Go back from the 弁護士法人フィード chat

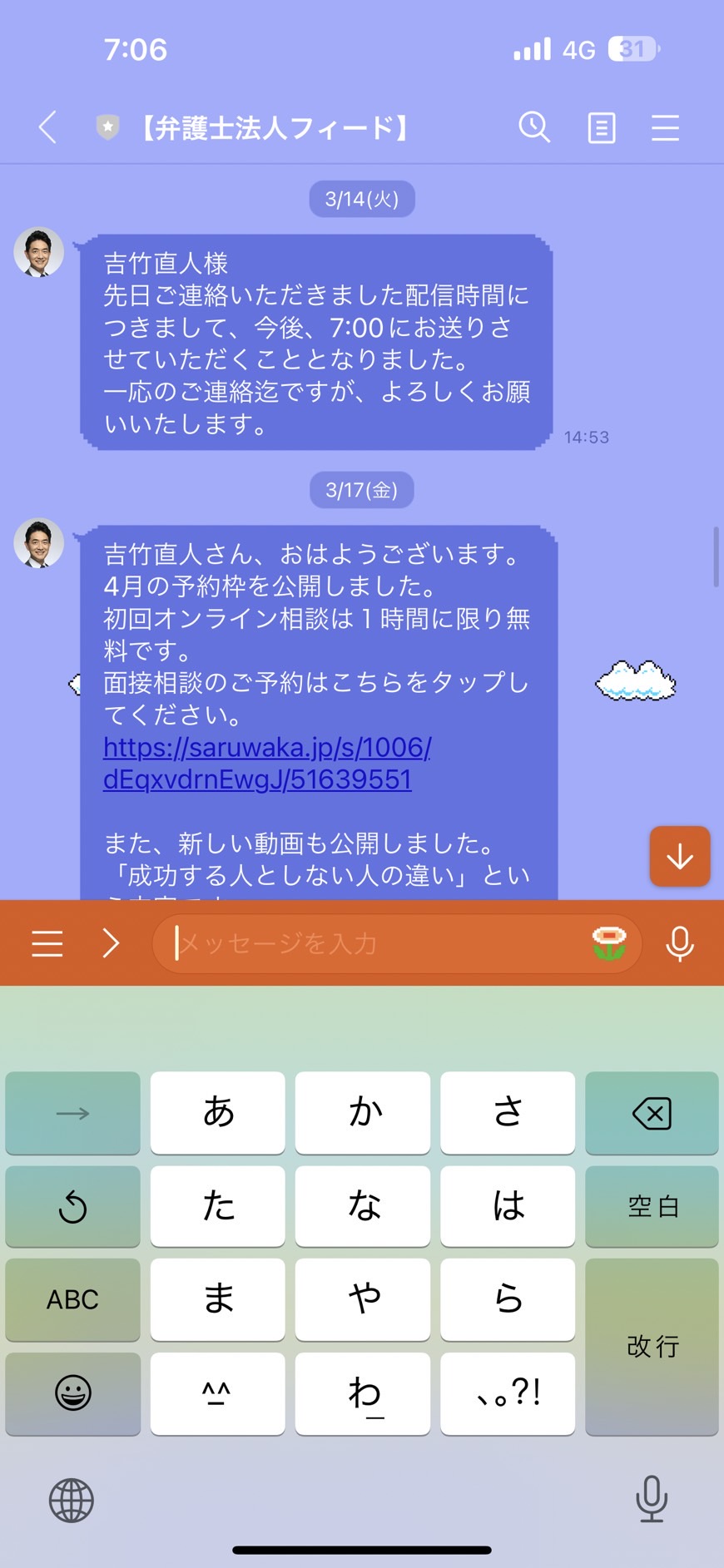[47, 128]
